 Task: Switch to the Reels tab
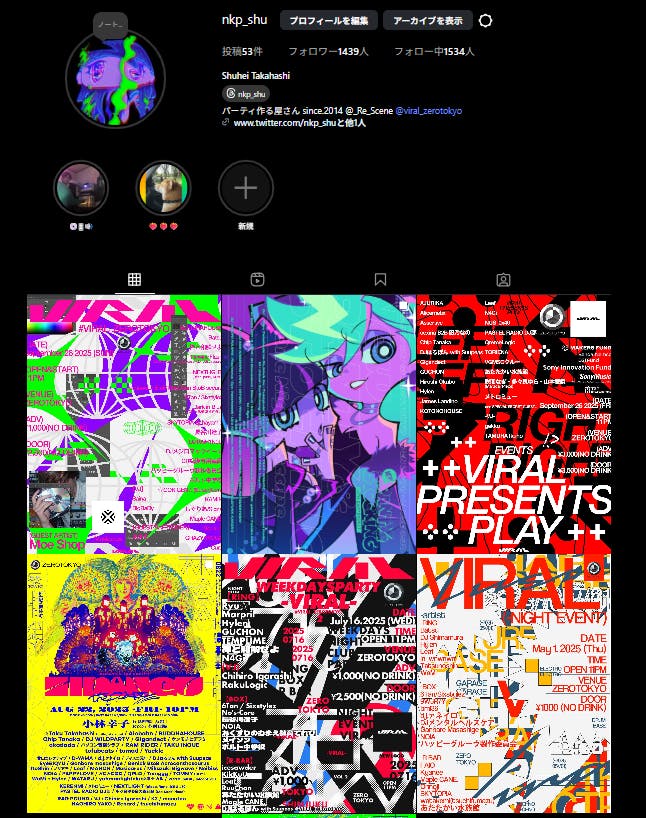coord(257,280)
